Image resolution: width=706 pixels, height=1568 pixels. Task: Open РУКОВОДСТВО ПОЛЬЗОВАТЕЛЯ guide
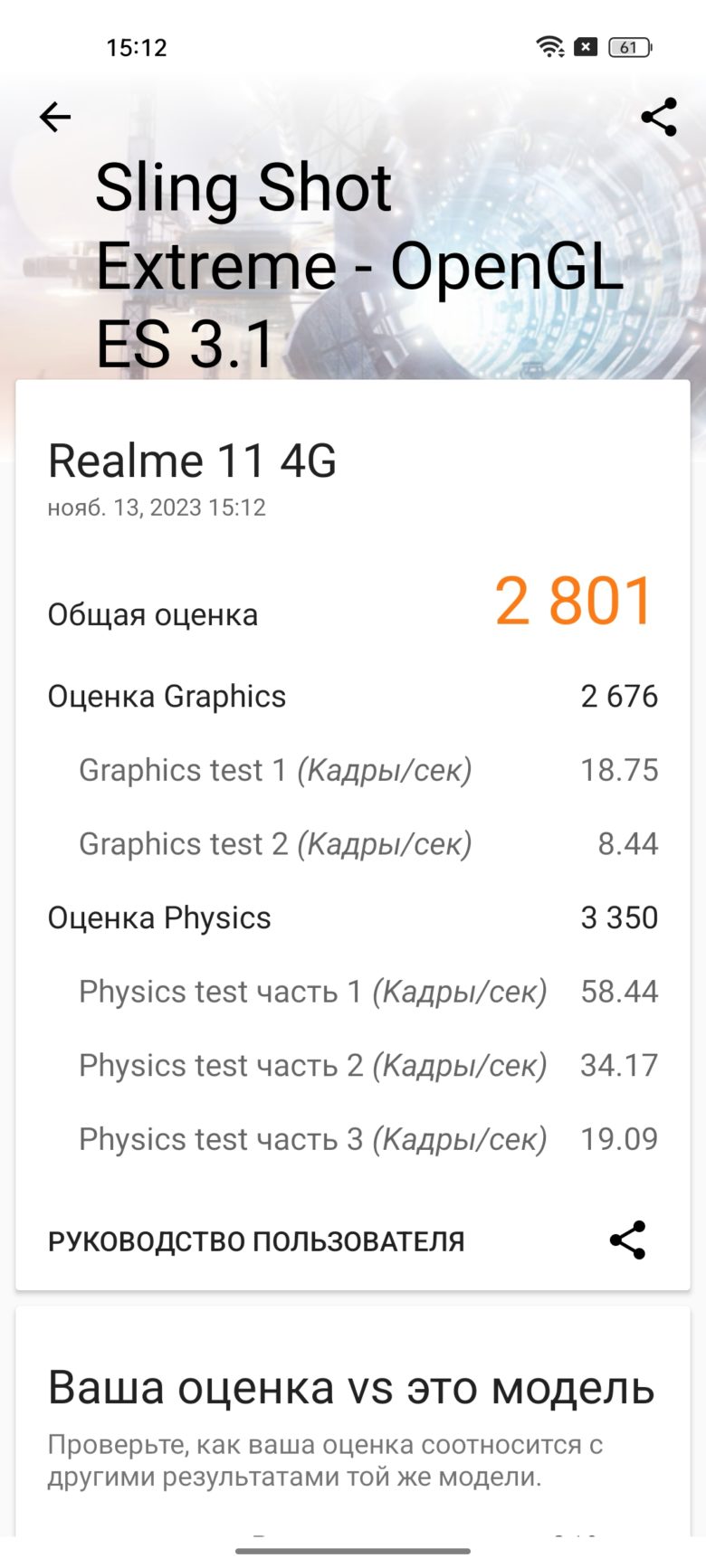click(x=256, y=1241)
